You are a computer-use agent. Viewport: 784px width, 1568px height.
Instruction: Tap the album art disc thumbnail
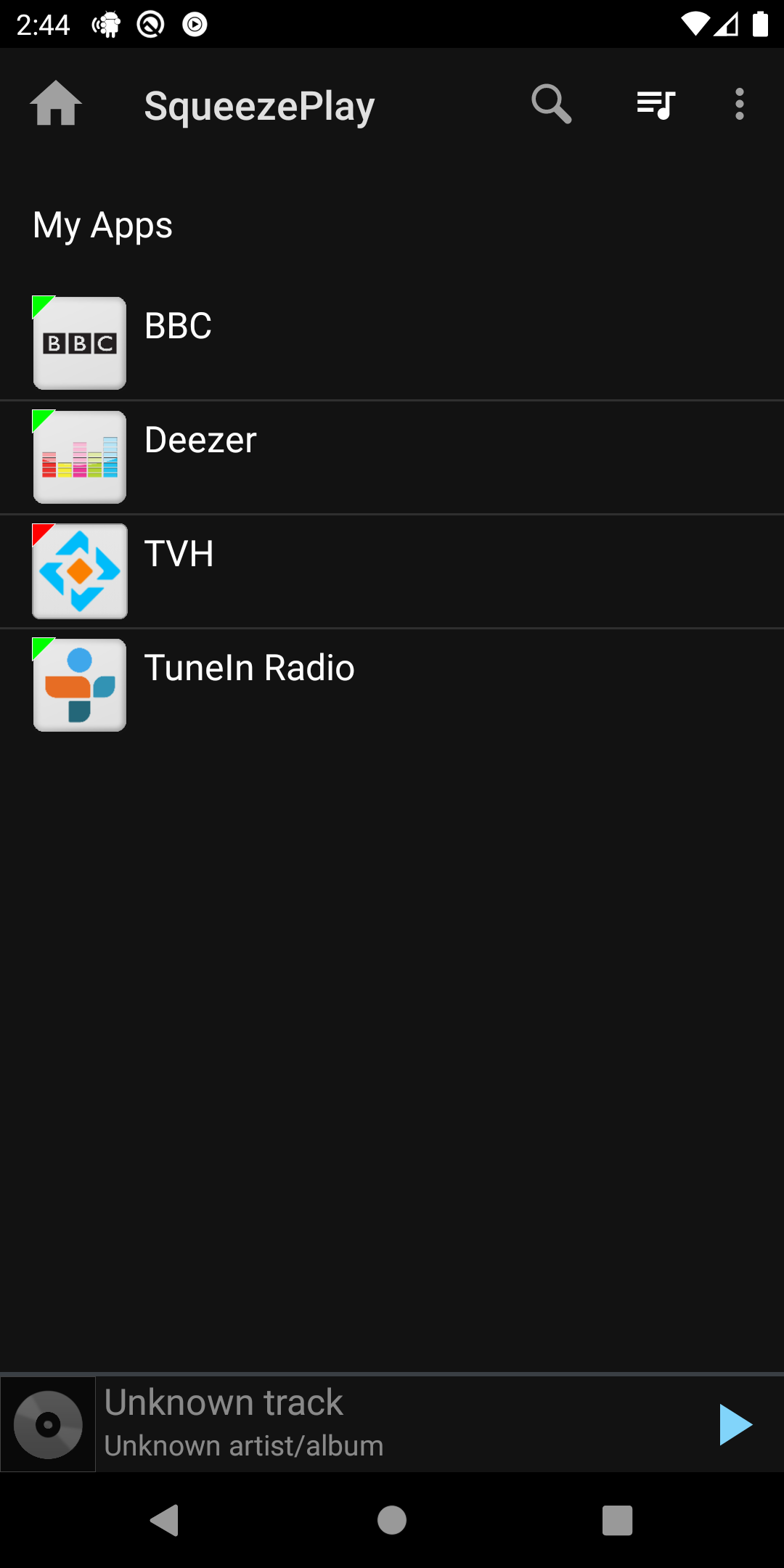click(48, 1424)
